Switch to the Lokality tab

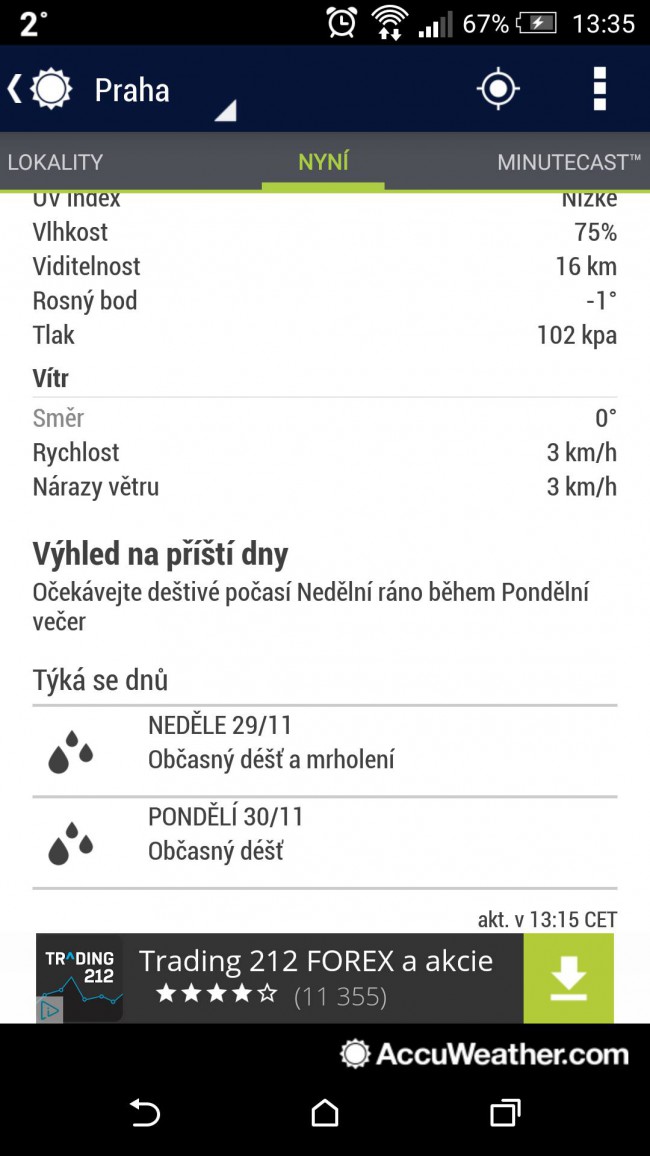(55, 162)
